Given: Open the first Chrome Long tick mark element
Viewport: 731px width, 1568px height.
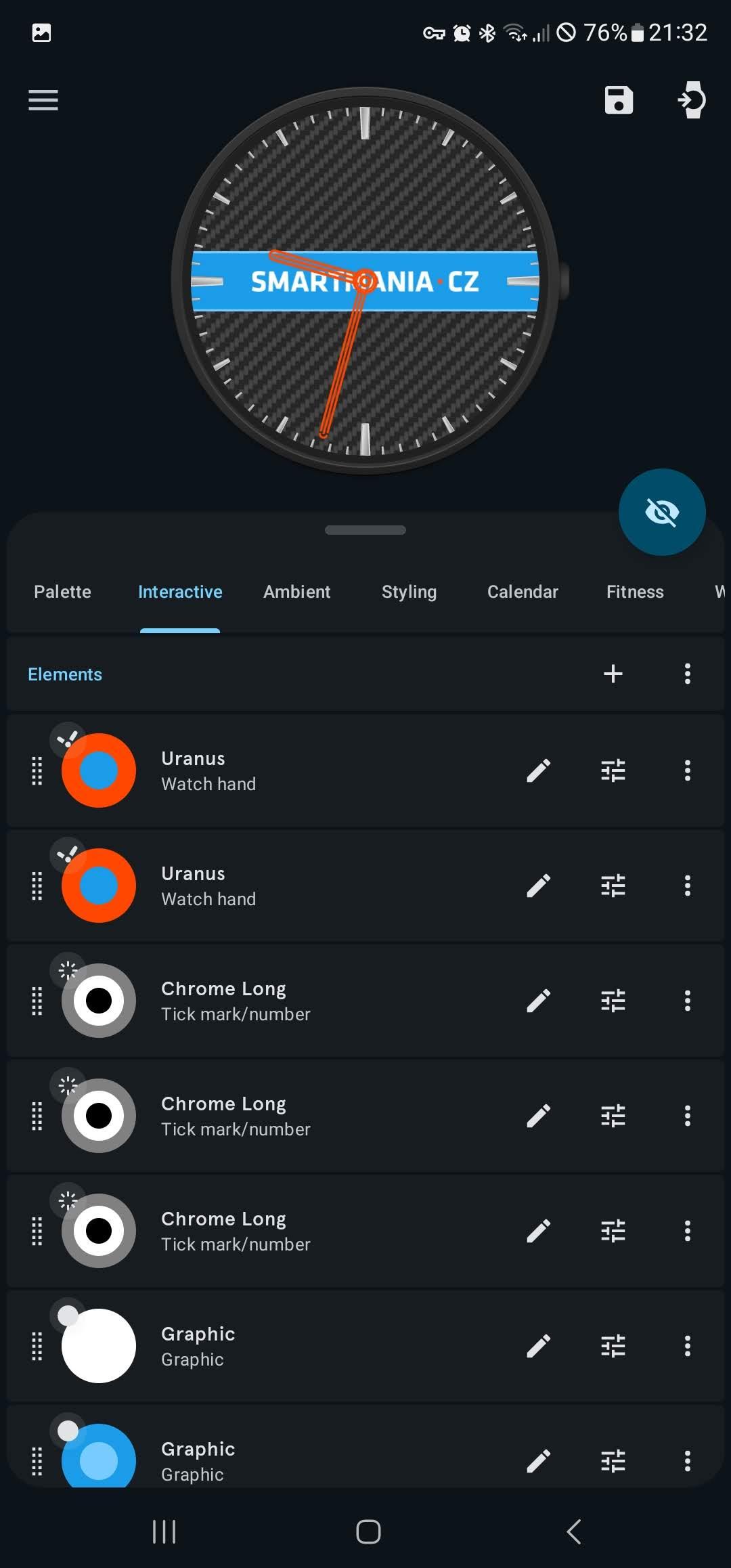Looking at the screenshot, I should pos(365,1001).
